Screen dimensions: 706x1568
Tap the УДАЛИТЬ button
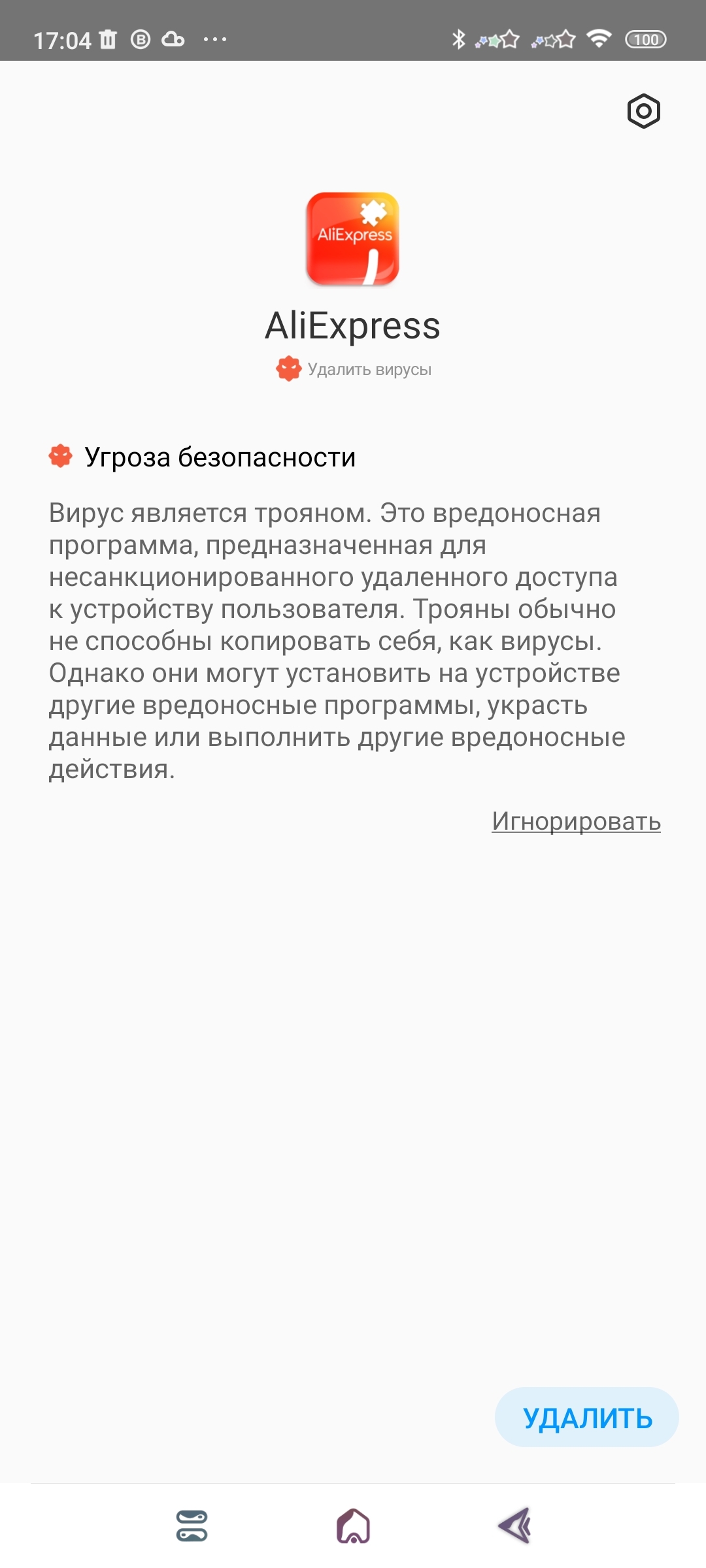(586, 1418)
